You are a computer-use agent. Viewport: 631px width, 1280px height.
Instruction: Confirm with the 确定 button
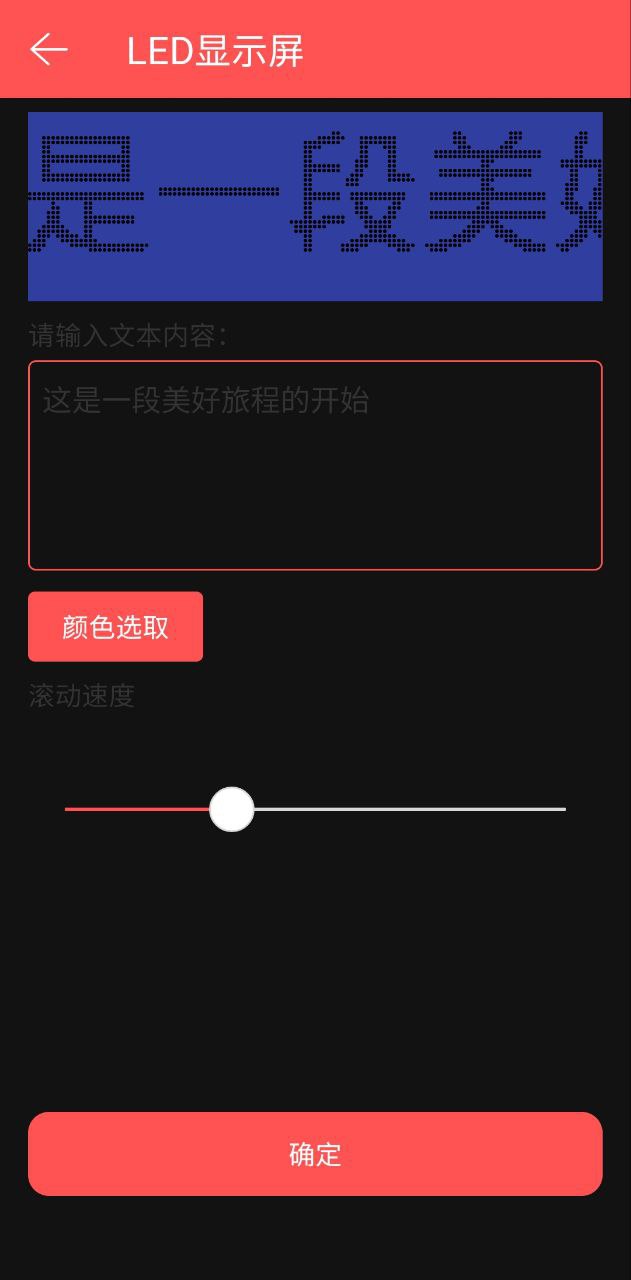[315, 1154]
